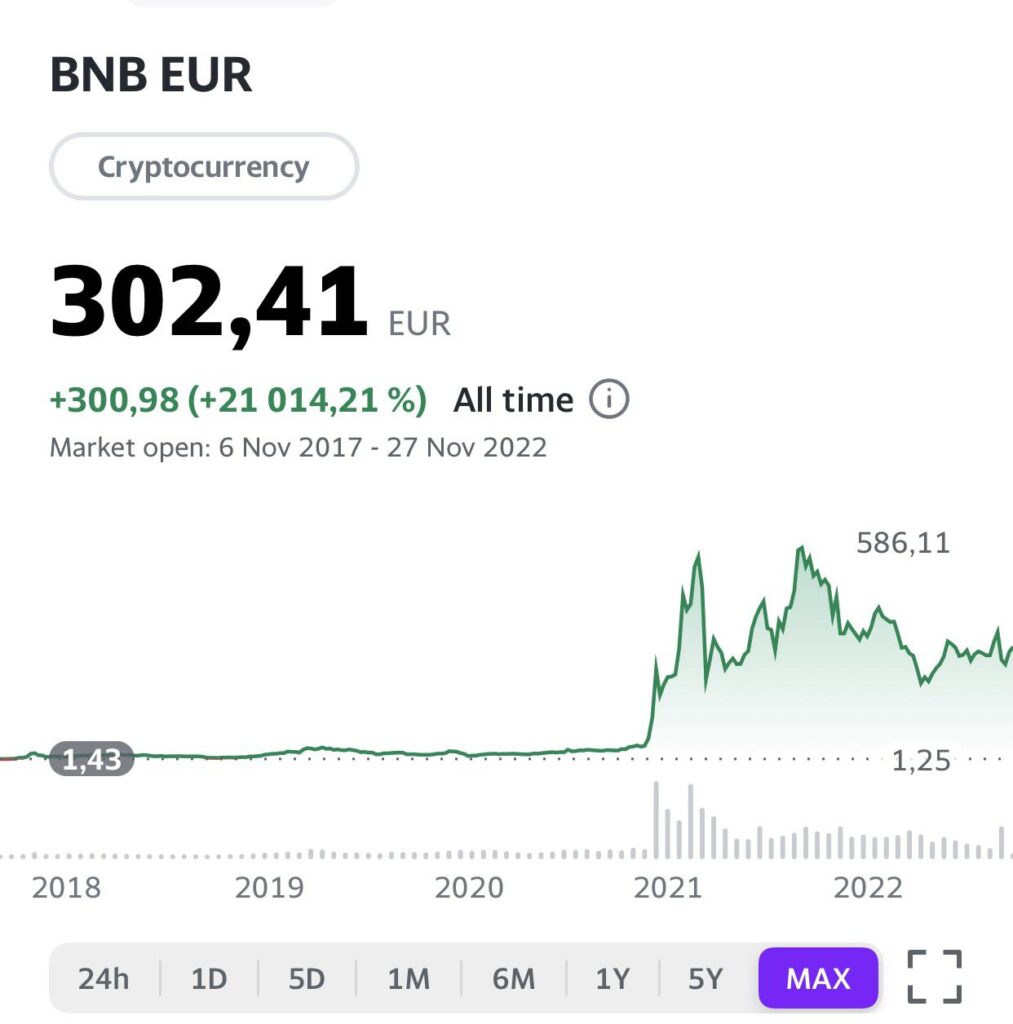Switch chart range to 24h
Image resolution: width=1013 pixels, height=1024 pixels.
pos(104,978)
